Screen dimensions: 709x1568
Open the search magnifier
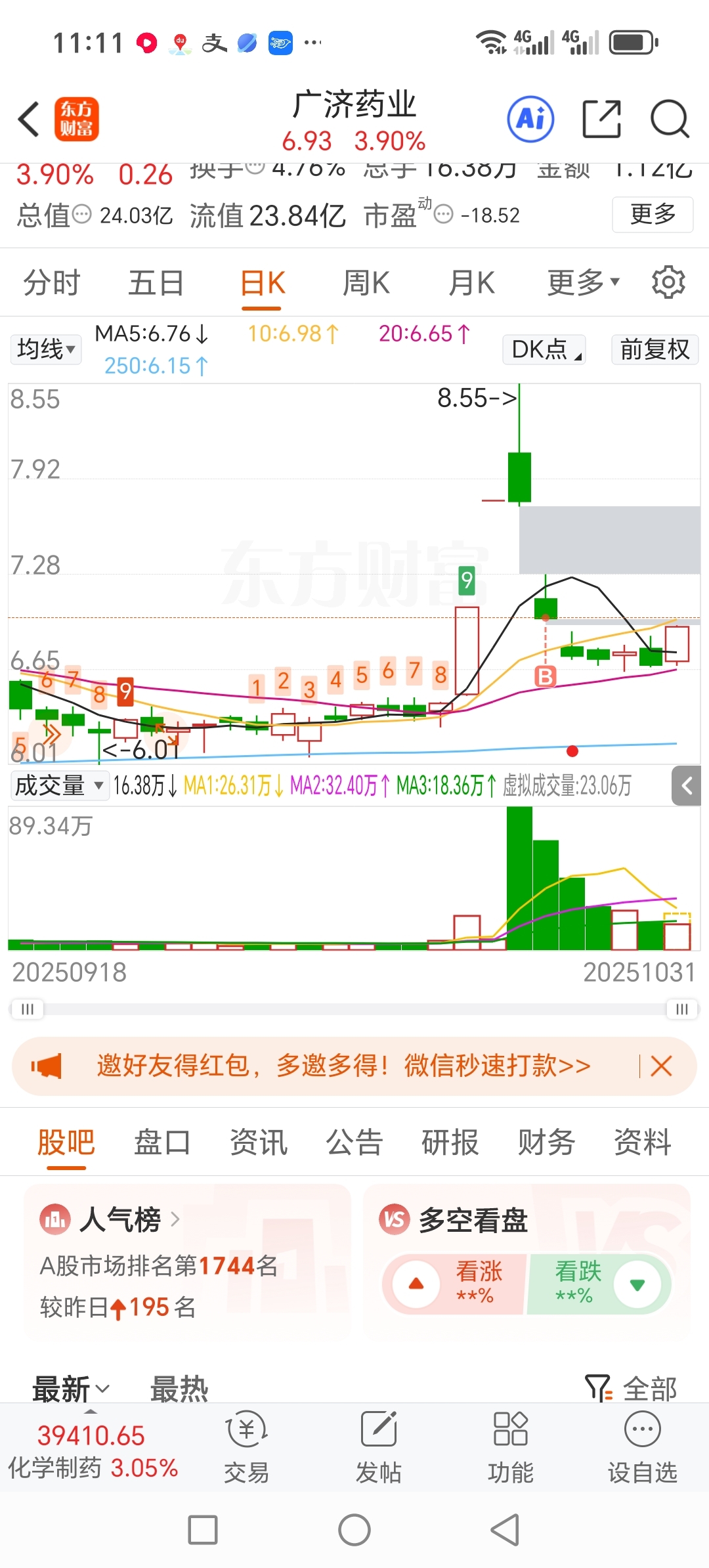(670, 120)
